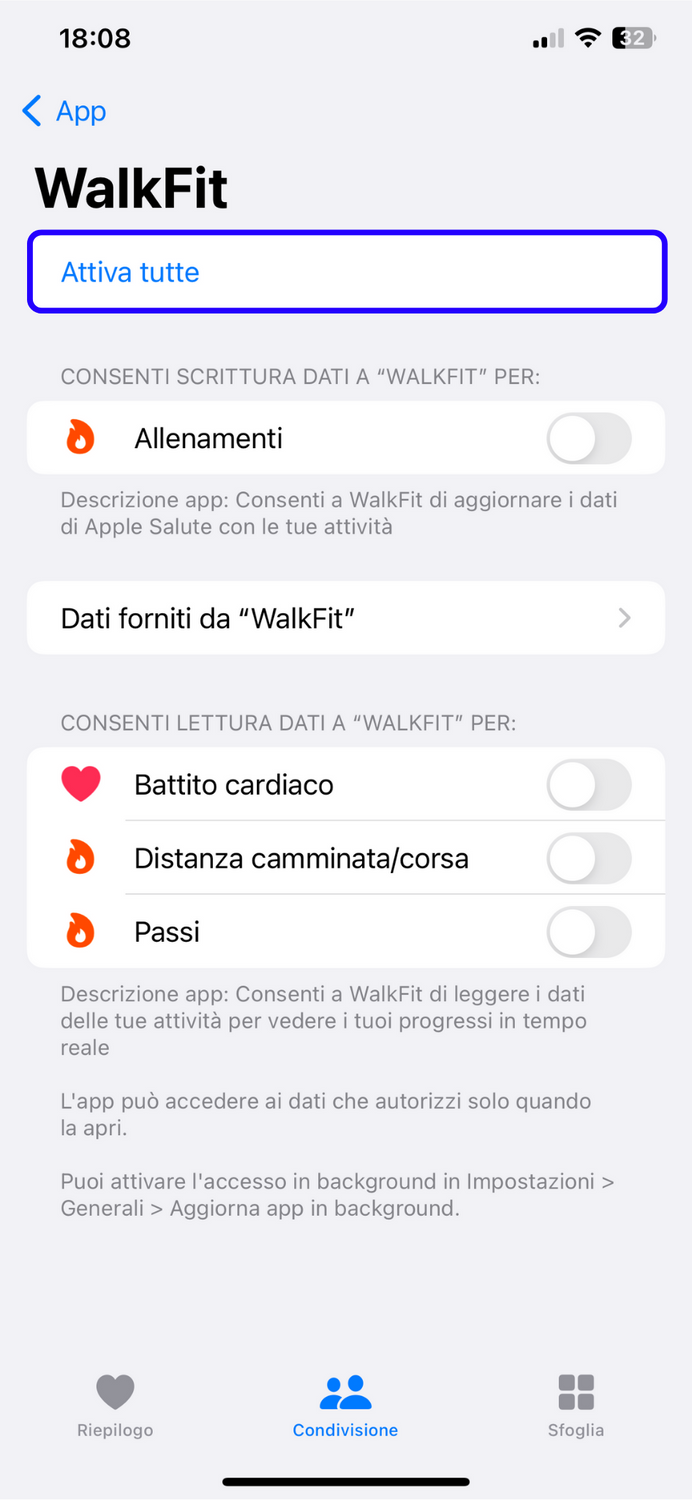Open the Sfoglia tab
Viewport: 692px width, 1500px height.
[576, 1406]
